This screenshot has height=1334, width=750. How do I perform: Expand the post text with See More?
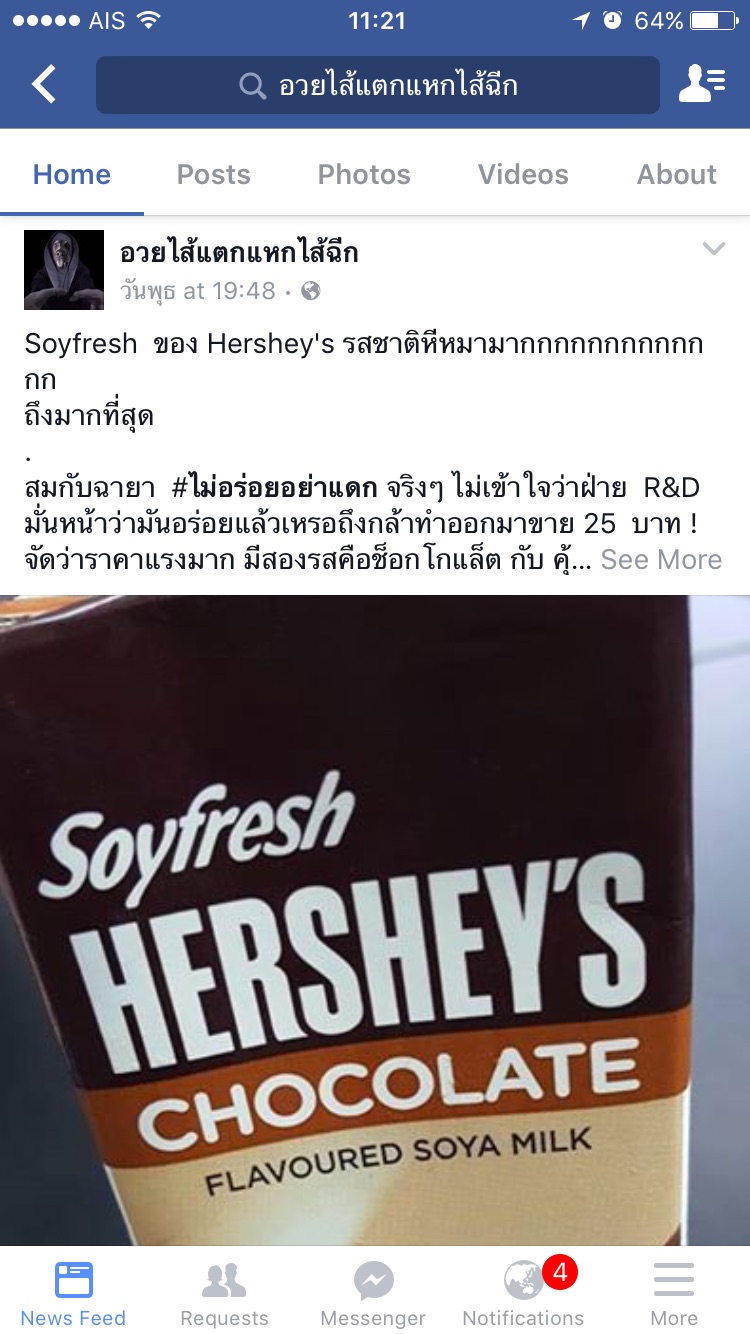pyautogui.click(x=661, y=560)
